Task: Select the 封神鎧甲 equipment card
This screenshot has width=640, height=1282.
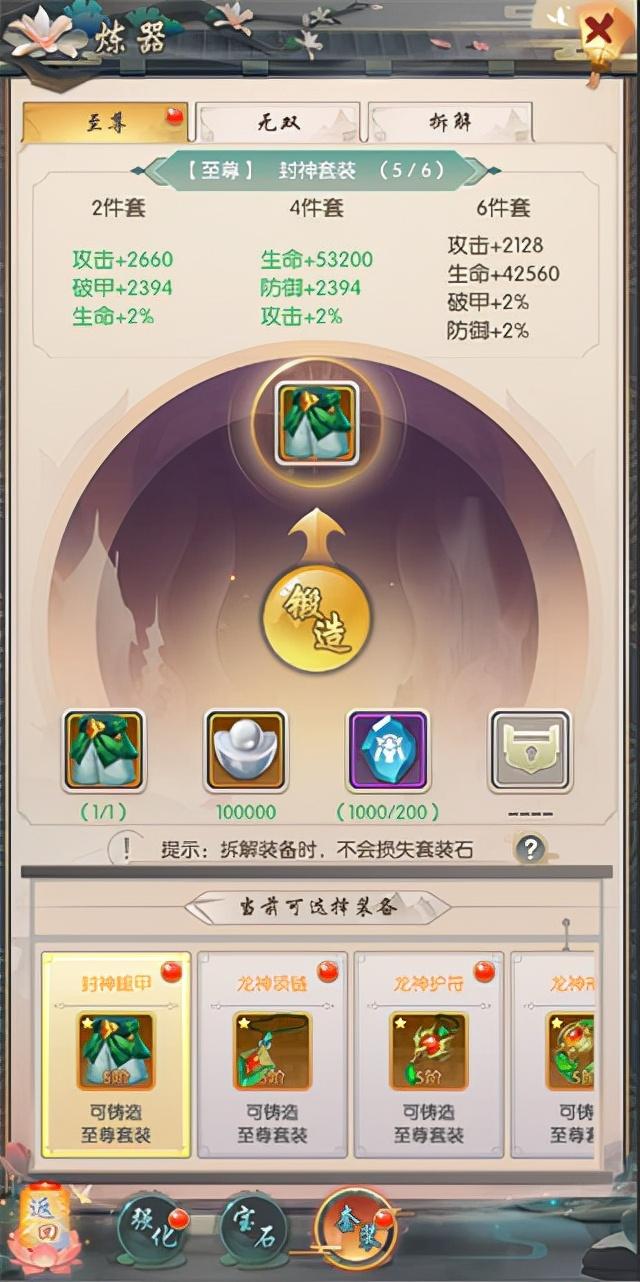Action: pyautogui.click(x=116, y=1055)
